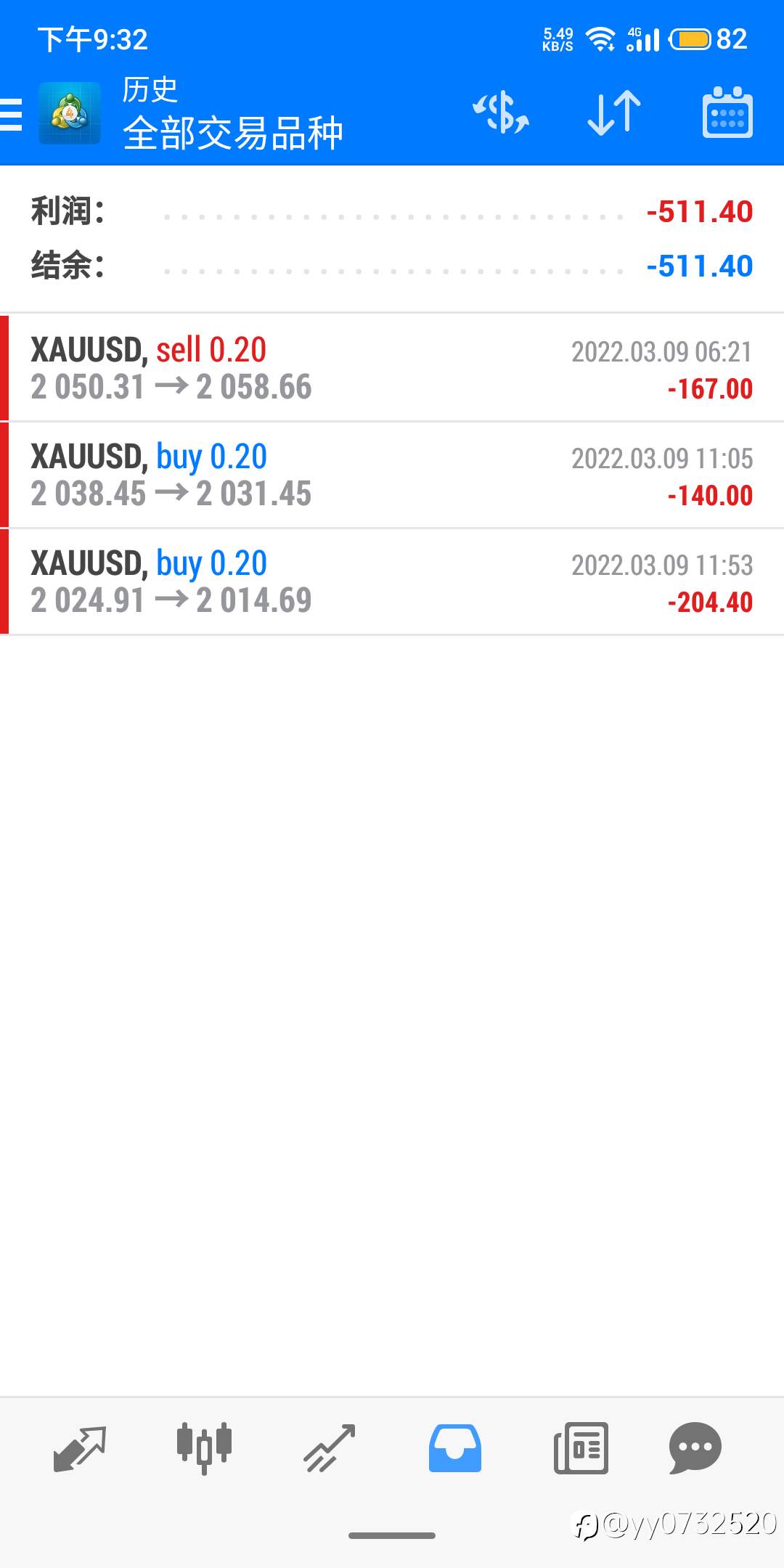Open the XAUUSD buy trade closed at 11:53
Image resolution: width=784 pixels, height=1568 pixels.
pyautogui.click(x=392, y=581)
